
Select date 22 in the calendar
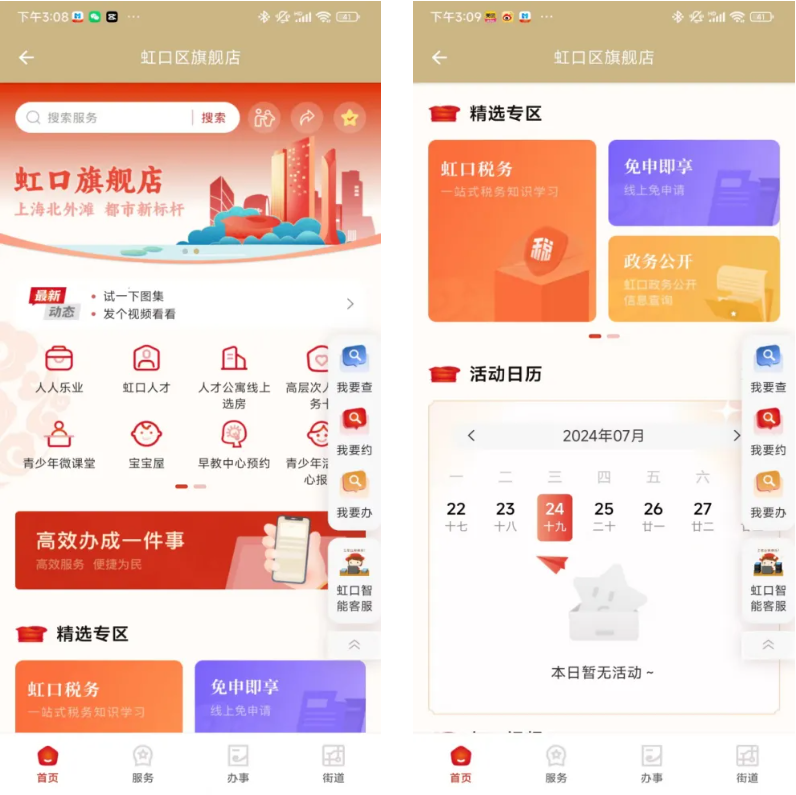[x=456, y=516]
